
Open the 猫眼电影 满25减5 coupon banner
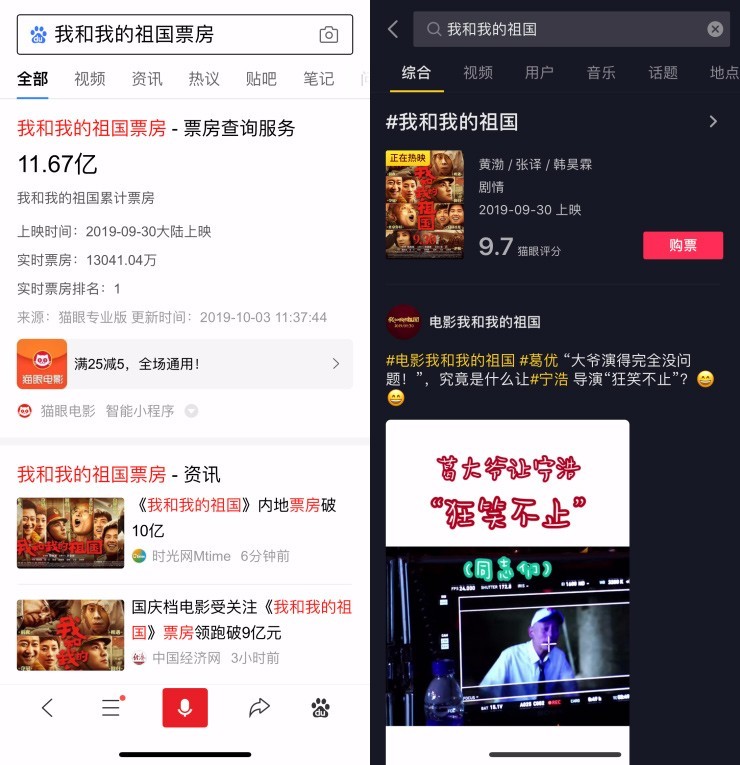coord(185,364)
